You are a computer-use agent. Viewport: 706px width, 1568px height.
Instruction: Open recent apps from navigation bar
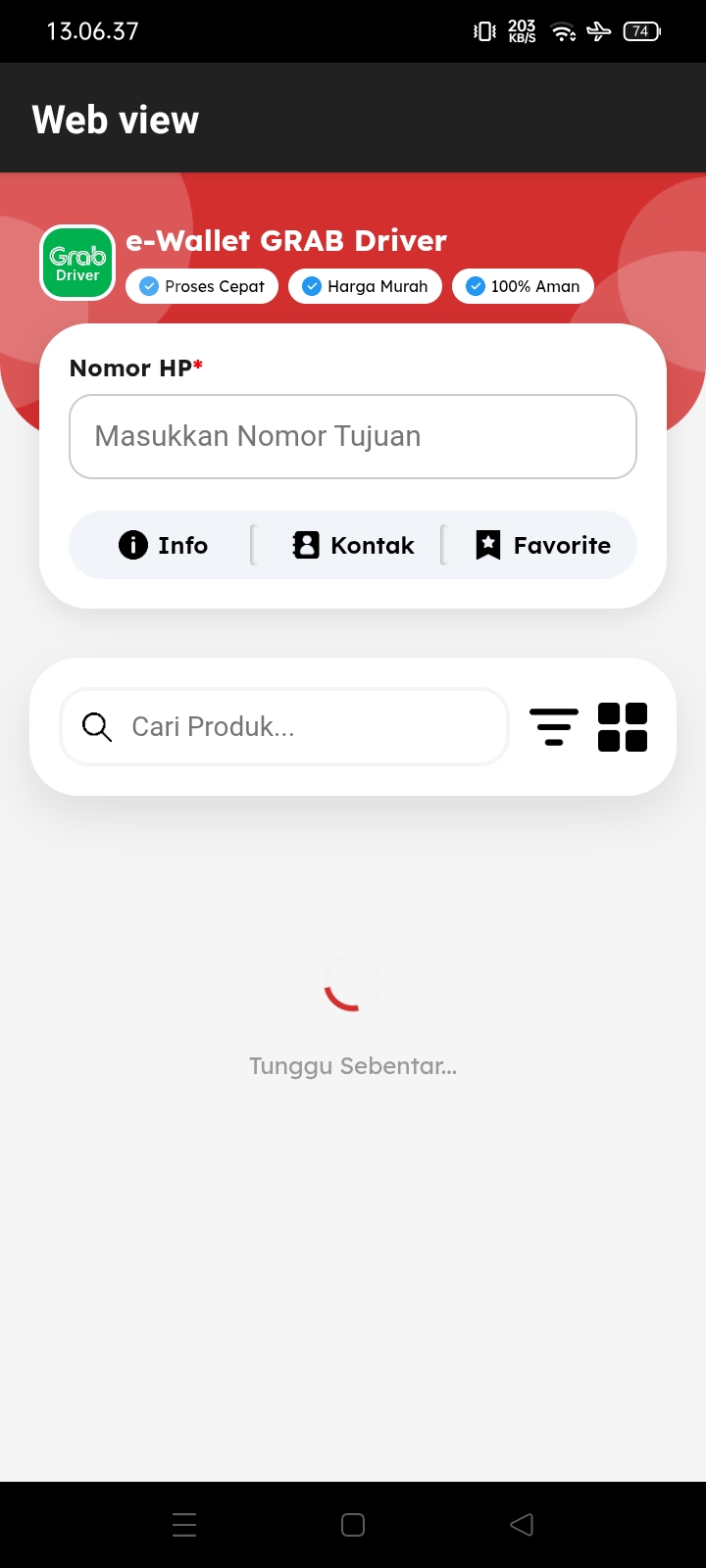(x=184, y=1525)
